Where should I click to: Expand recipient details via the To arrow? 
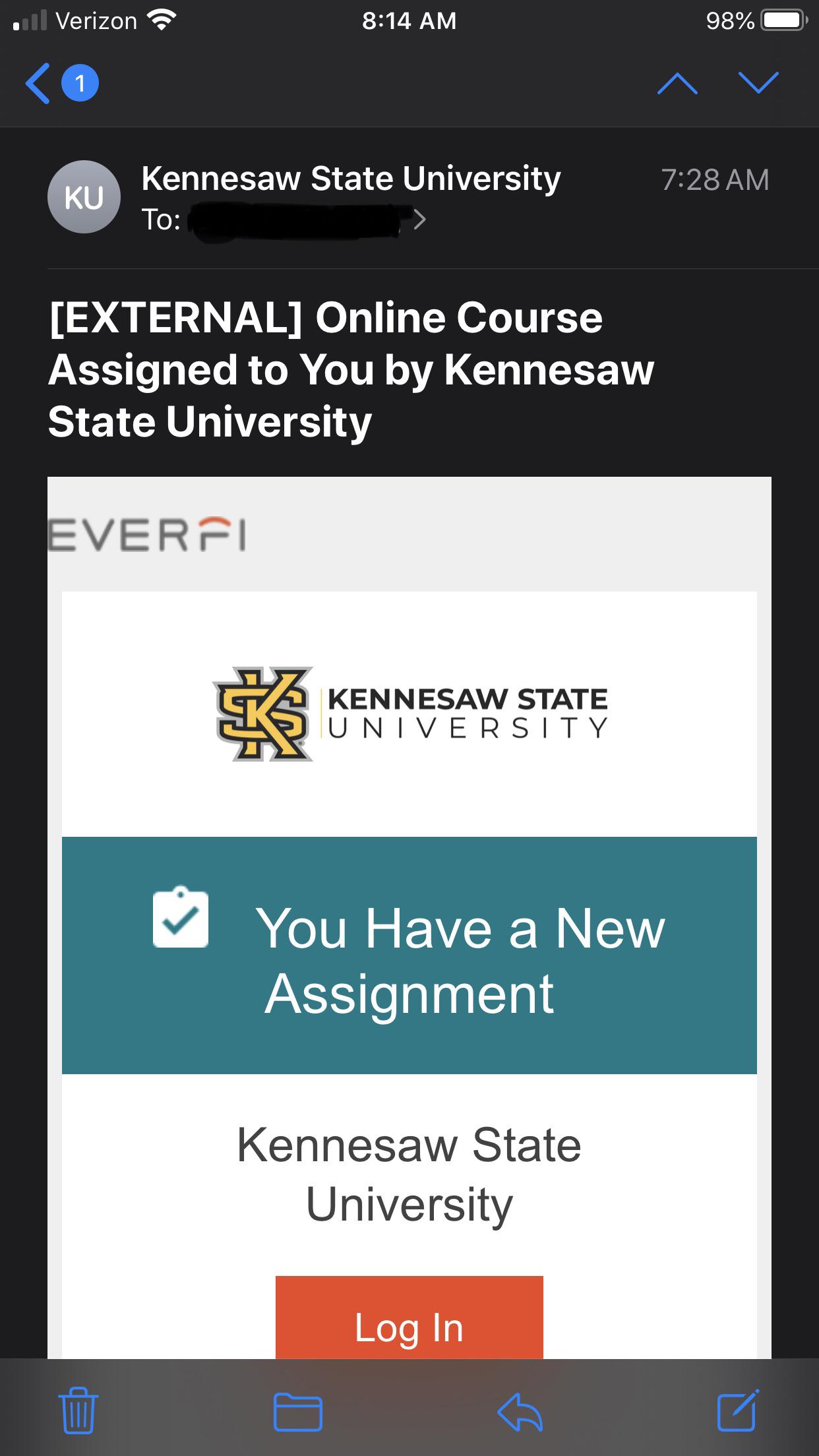pyautogui.click(x=421, y=218)
